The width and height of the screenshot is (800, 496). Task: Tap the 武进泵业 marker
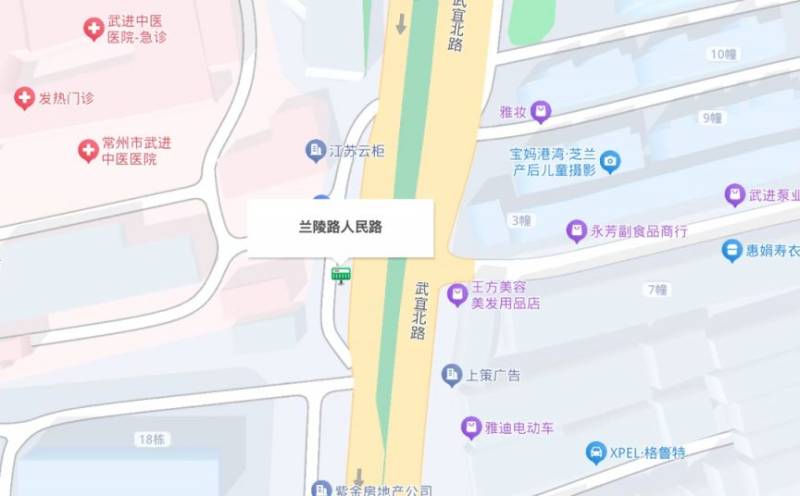click(735, 195)
